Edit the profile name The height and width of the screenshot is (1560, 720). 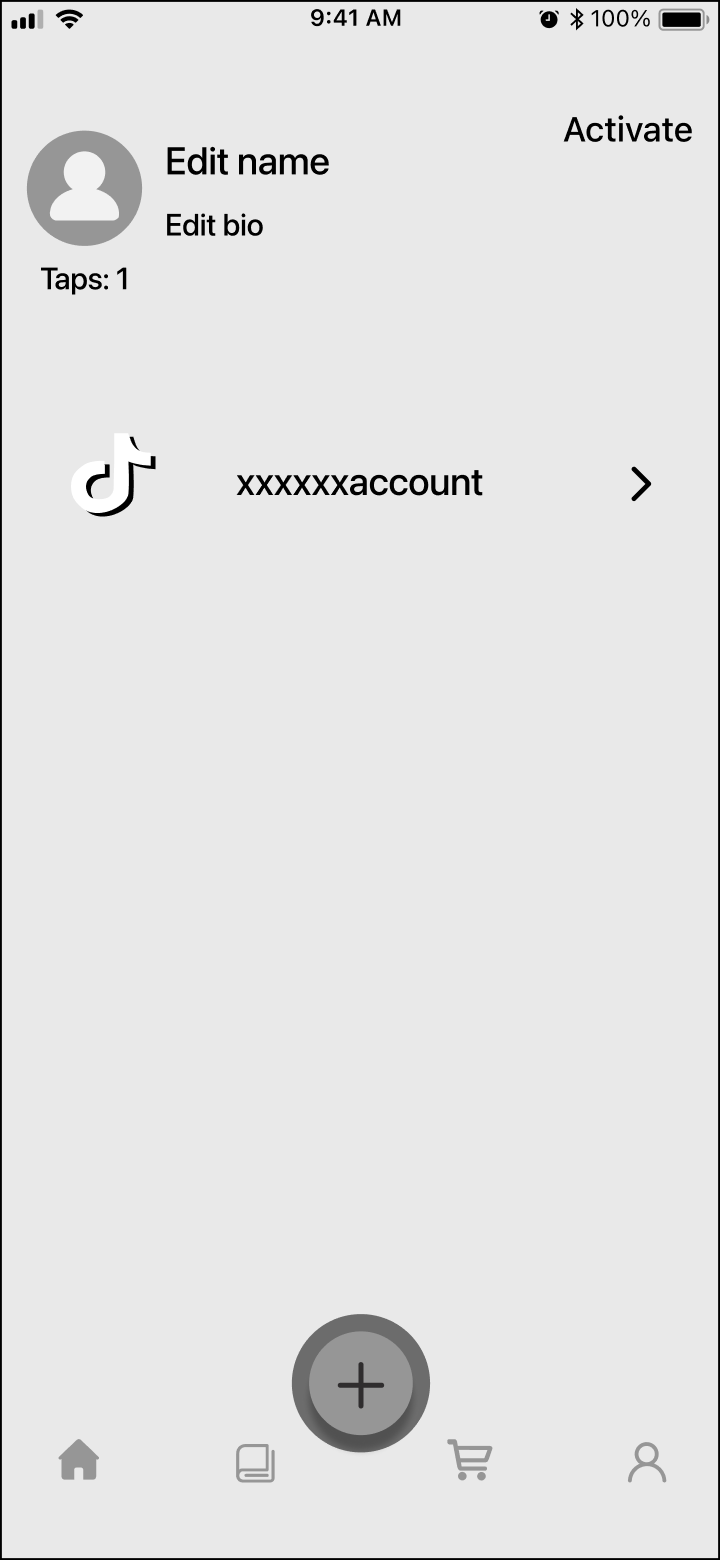coord(247,162)
